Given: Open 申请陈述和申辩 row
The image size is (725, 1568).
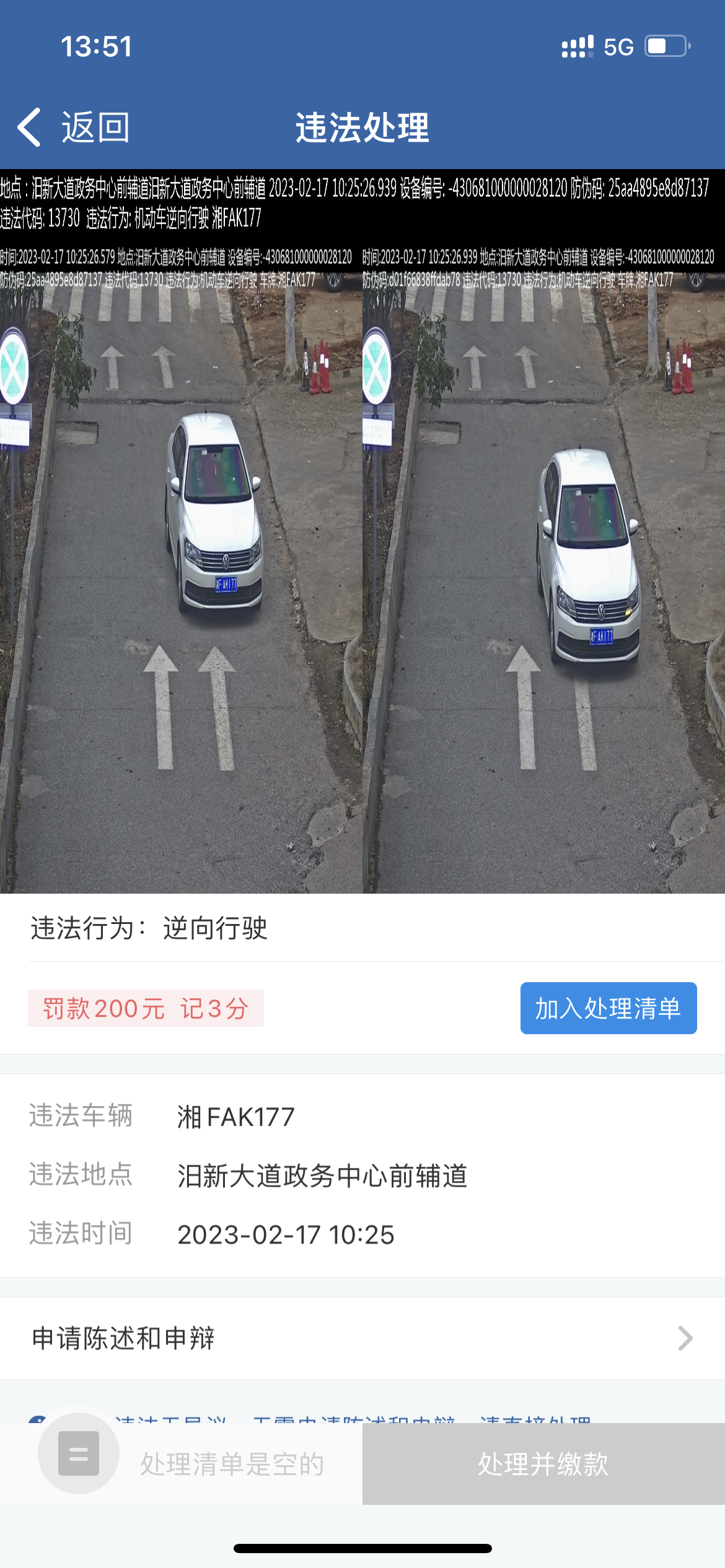Looking at the screenshot, I should (362, 1338).
